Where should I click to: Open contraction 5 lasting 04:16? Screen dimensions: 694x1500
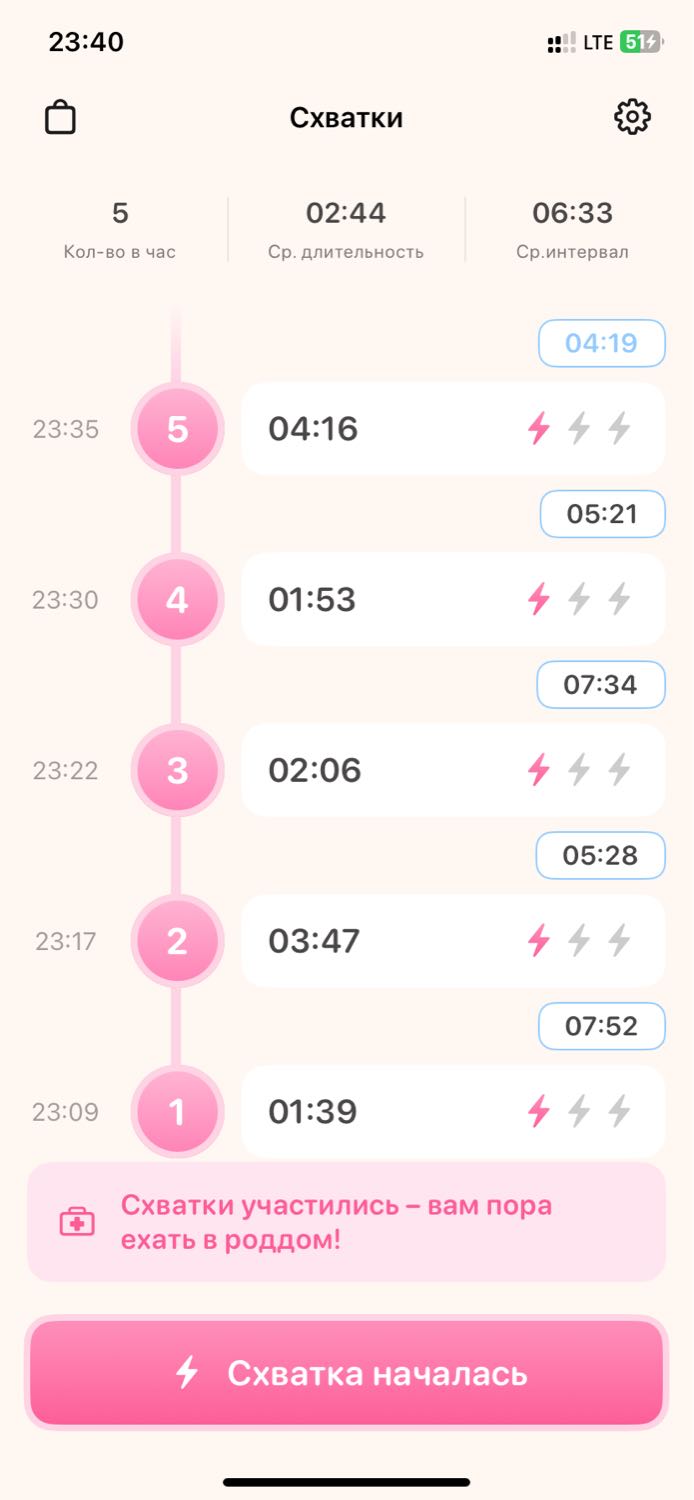click(453, 429)
